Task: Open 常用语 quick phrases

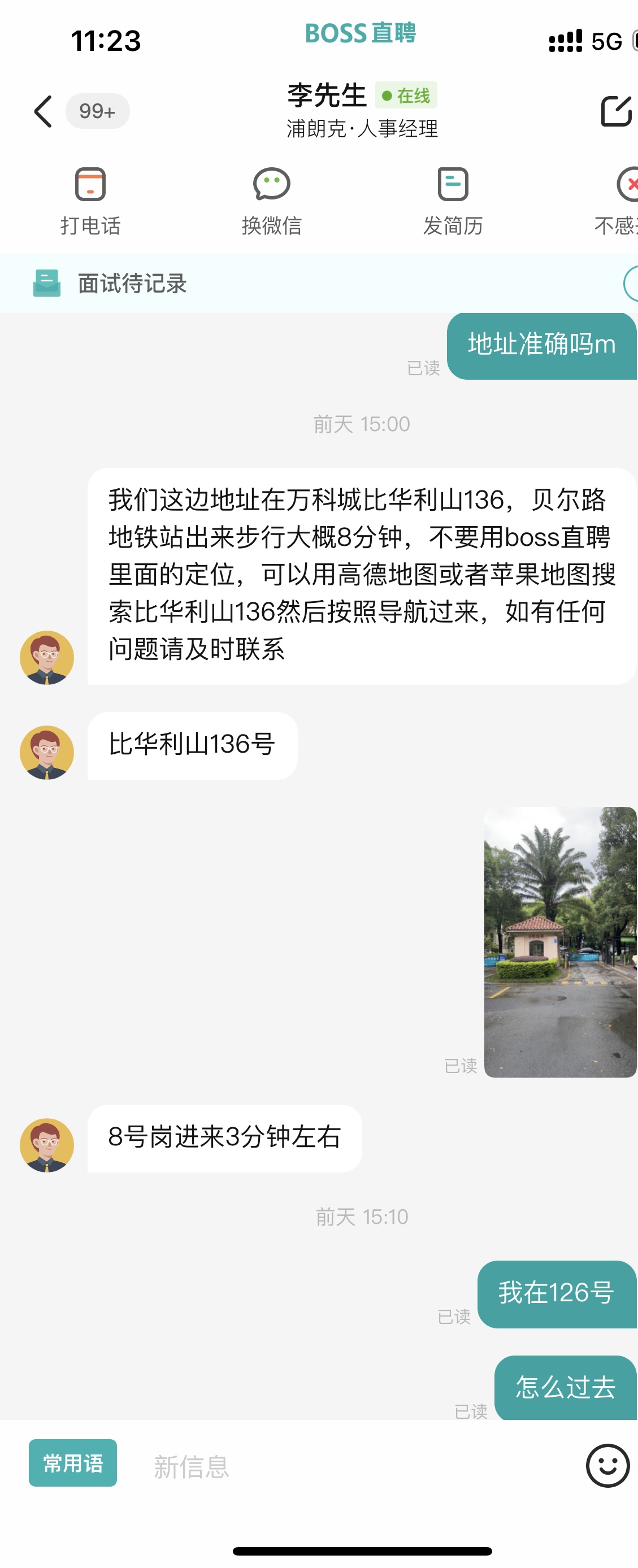Action: (72, 1463)
